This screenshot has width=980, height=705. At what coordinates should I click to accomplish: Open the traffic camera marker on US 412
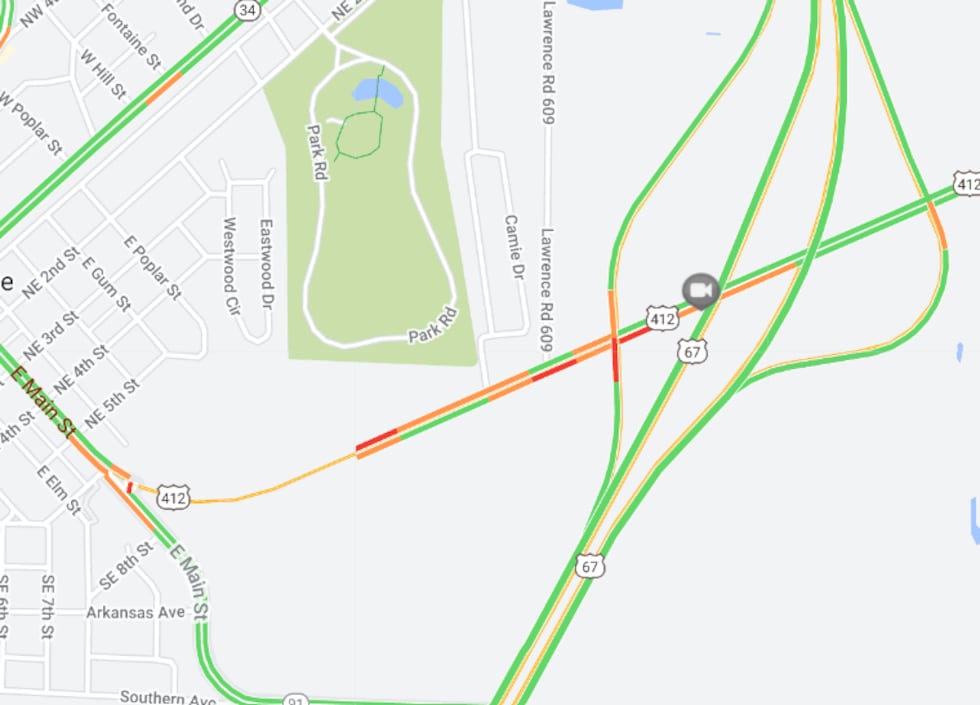701,291
